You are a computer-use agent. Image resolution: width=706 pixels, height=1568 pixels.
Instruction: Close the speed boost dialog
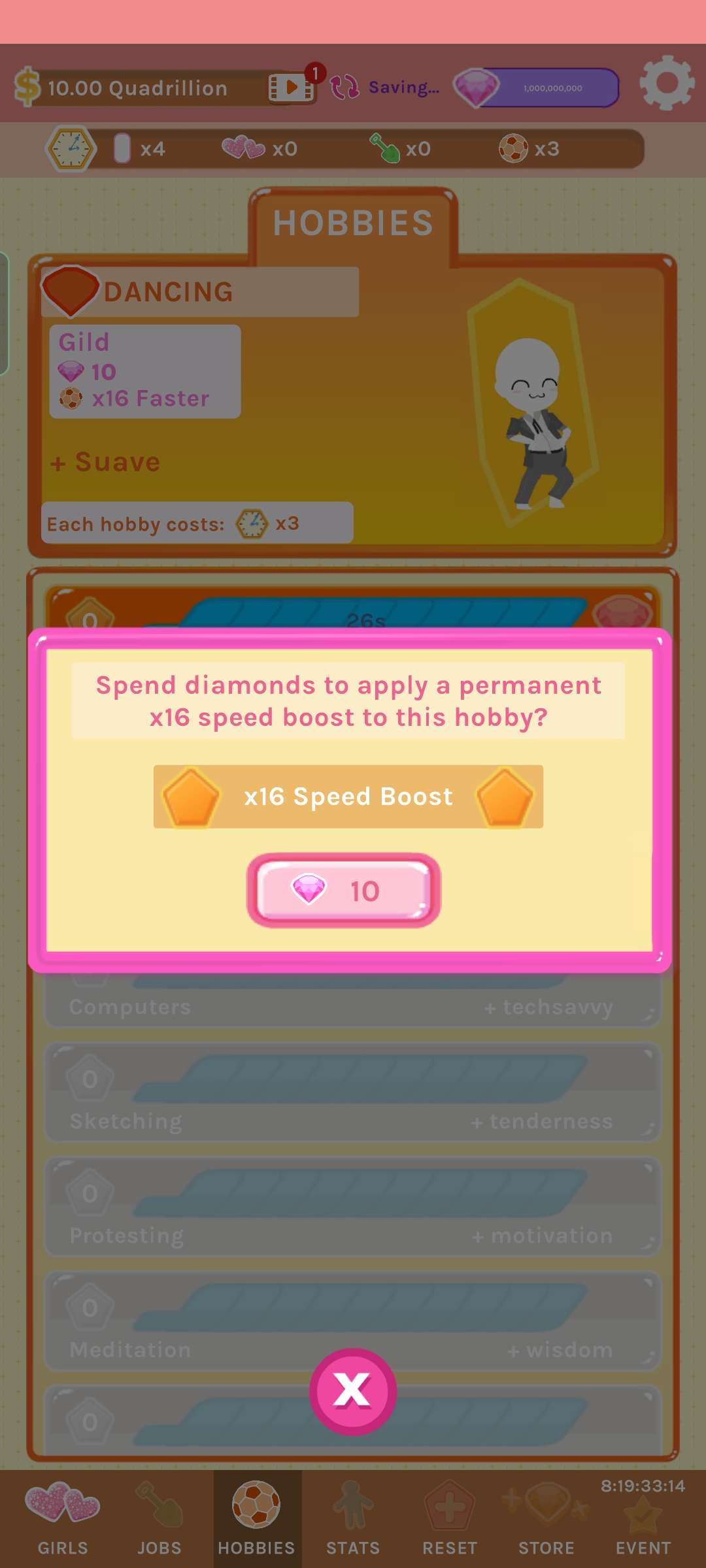352,1390
